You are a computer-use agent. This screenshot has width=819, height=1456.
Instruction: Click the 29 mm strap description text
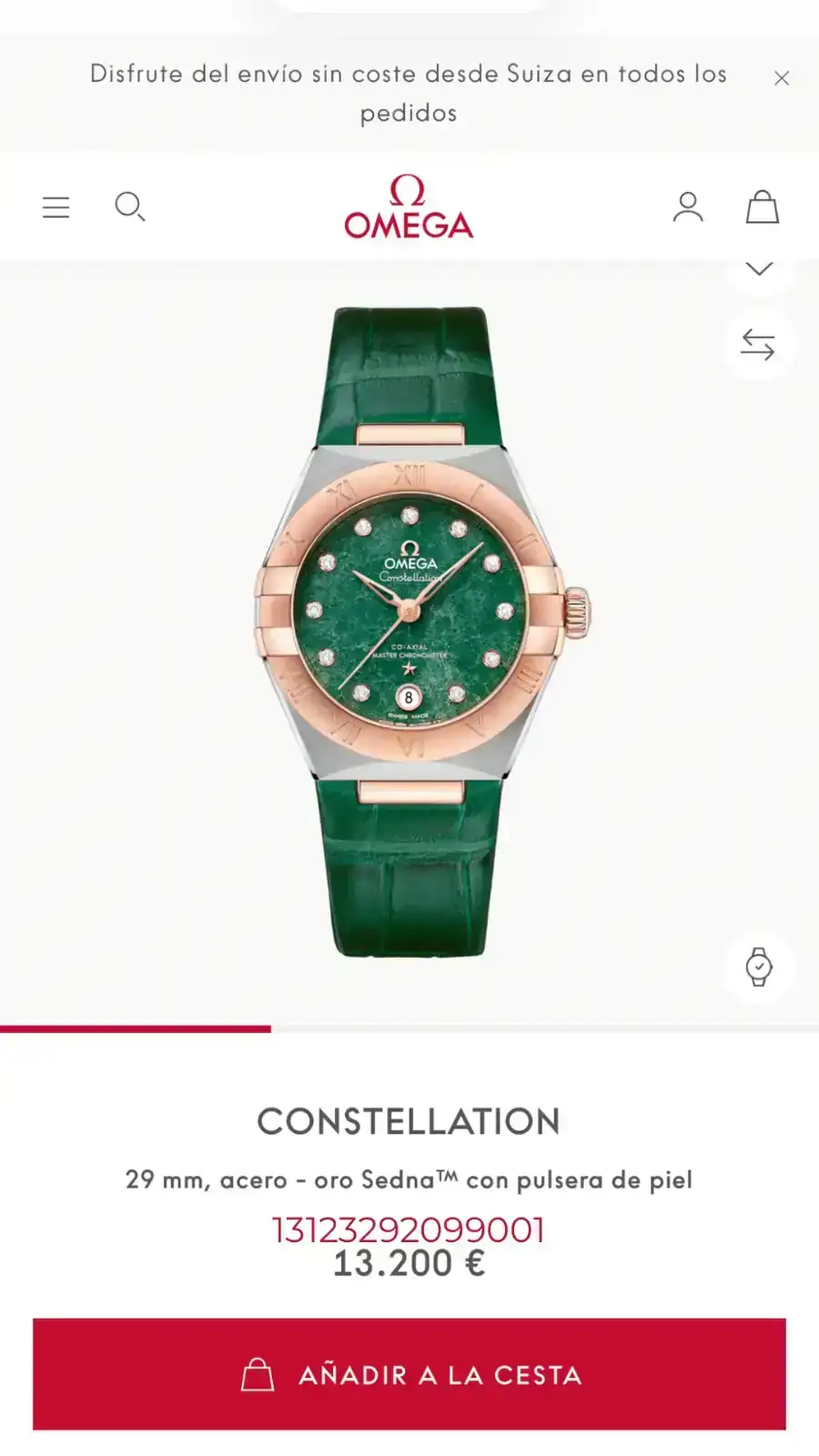pyautogui.click(x=409, y=1179)
